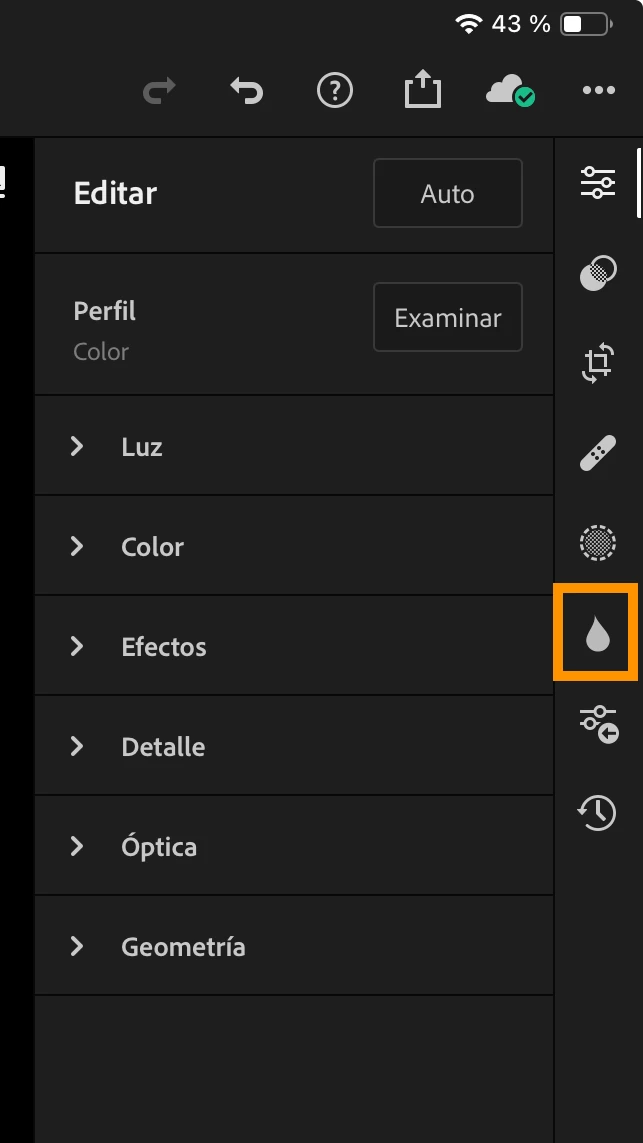The width and height of the screenshot is (643, 1143).
Task: Apply Auto edit adjustments
Action: tap(447, 193)
